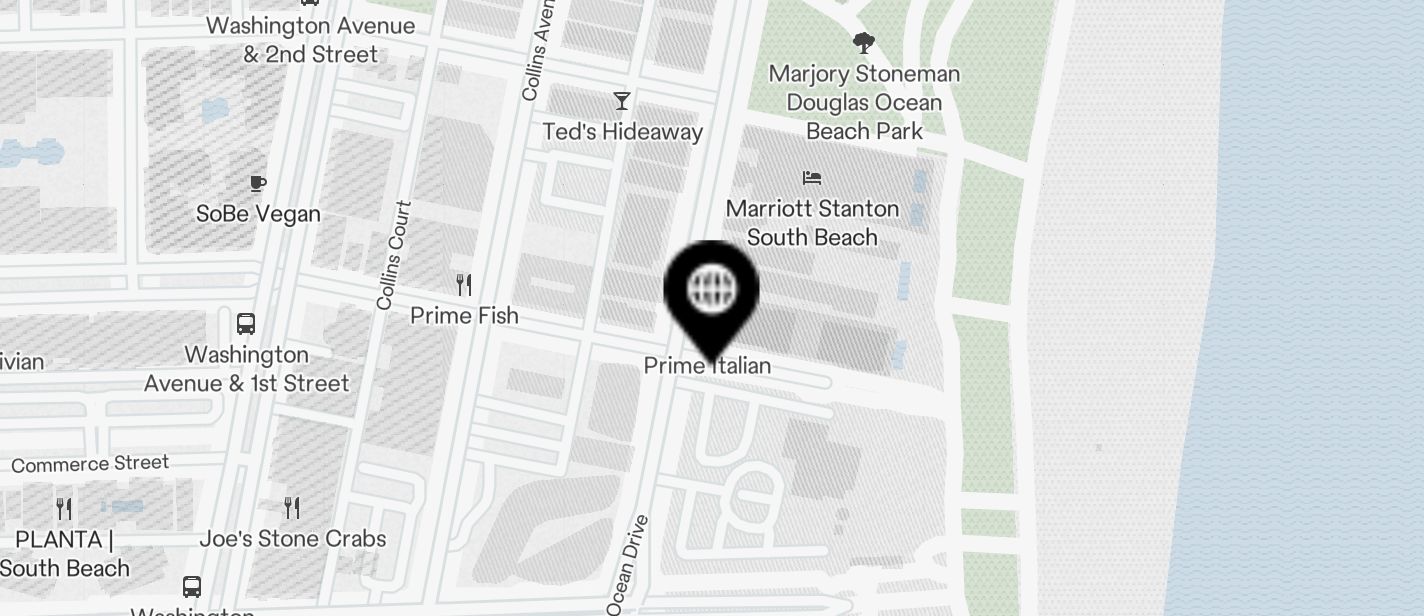Image resolution: width=1424 pixels, height=616 pixels.
Task: Tap the Prime Italian location pin
Action: point(711,290)
